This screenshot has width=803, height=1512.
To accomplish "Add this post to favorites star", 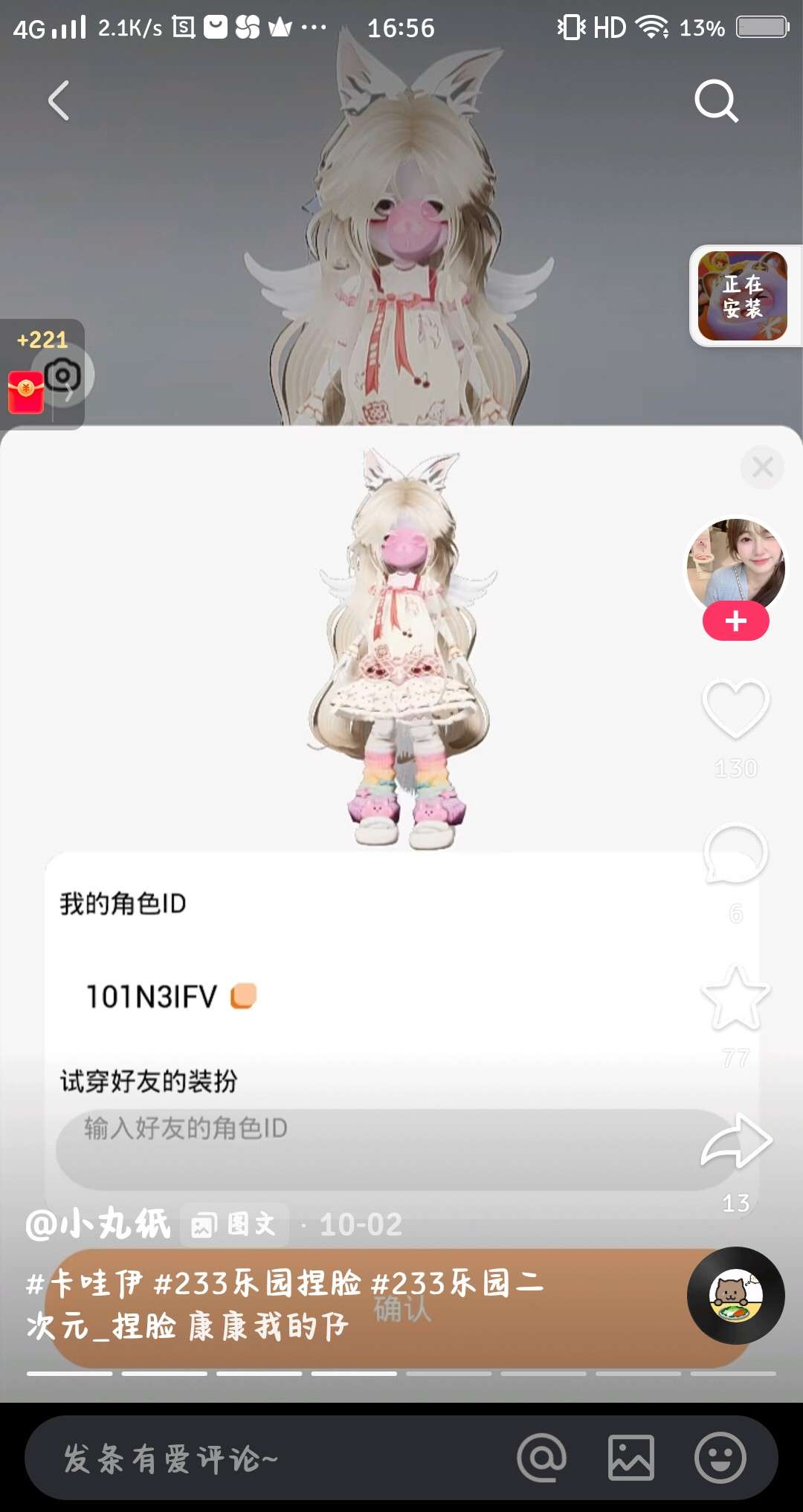I will click(x=735, y=998).
